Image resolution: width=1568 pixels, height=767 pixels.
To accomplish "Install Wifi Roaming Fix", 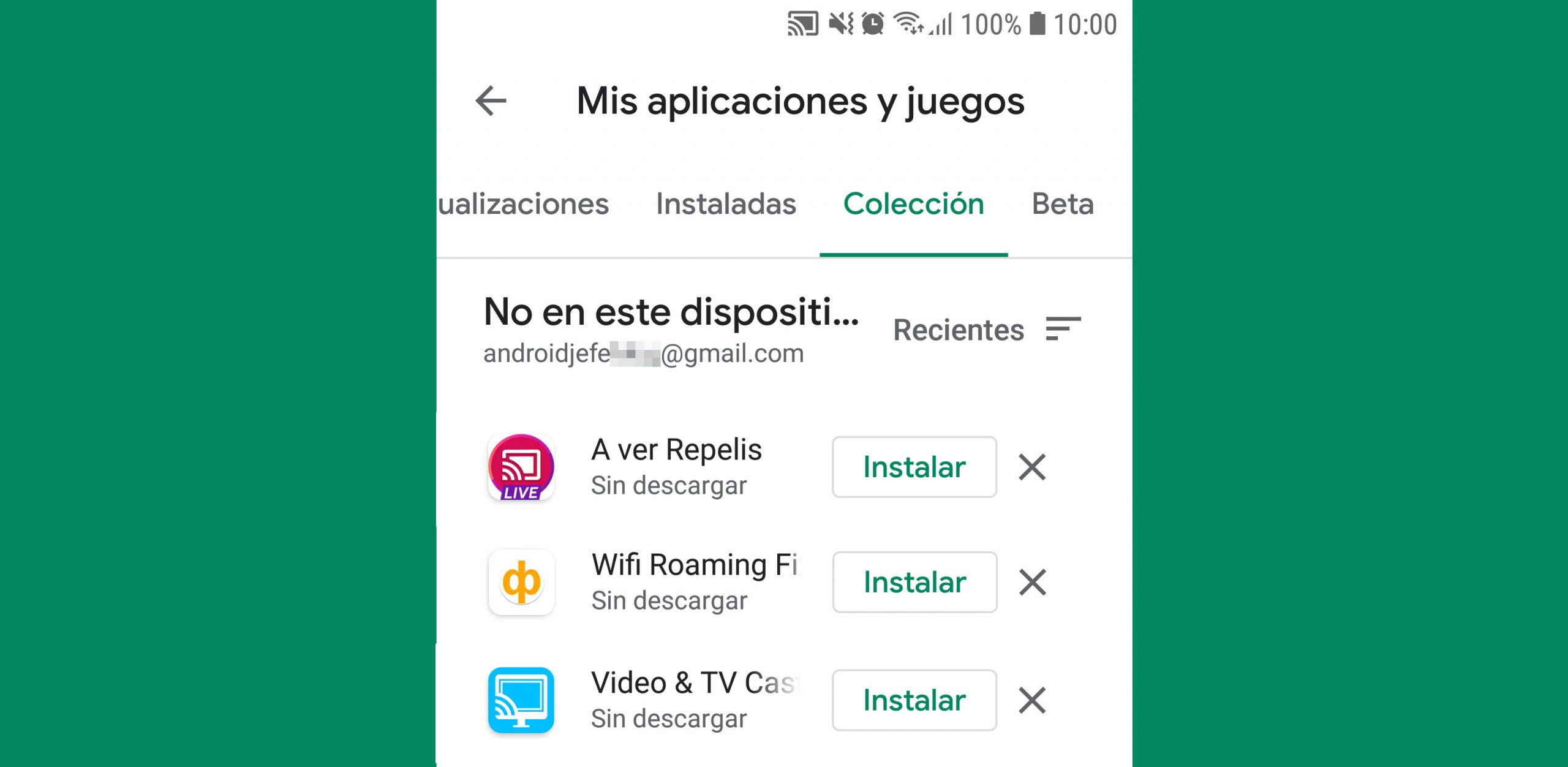I will [x=914, y=582].
